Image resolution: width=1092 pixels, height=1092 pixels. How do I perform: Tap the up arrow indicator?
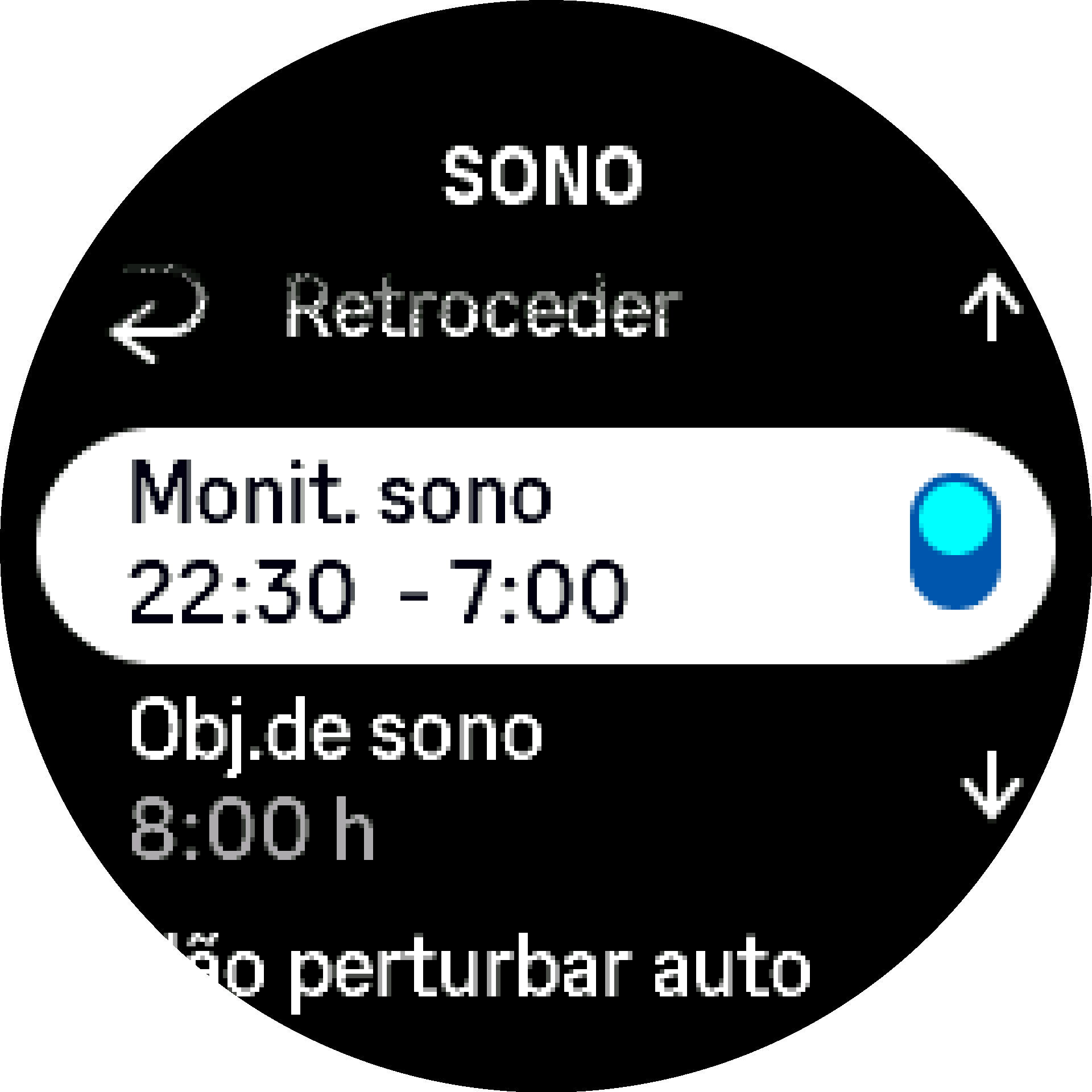tap(991, 308)
